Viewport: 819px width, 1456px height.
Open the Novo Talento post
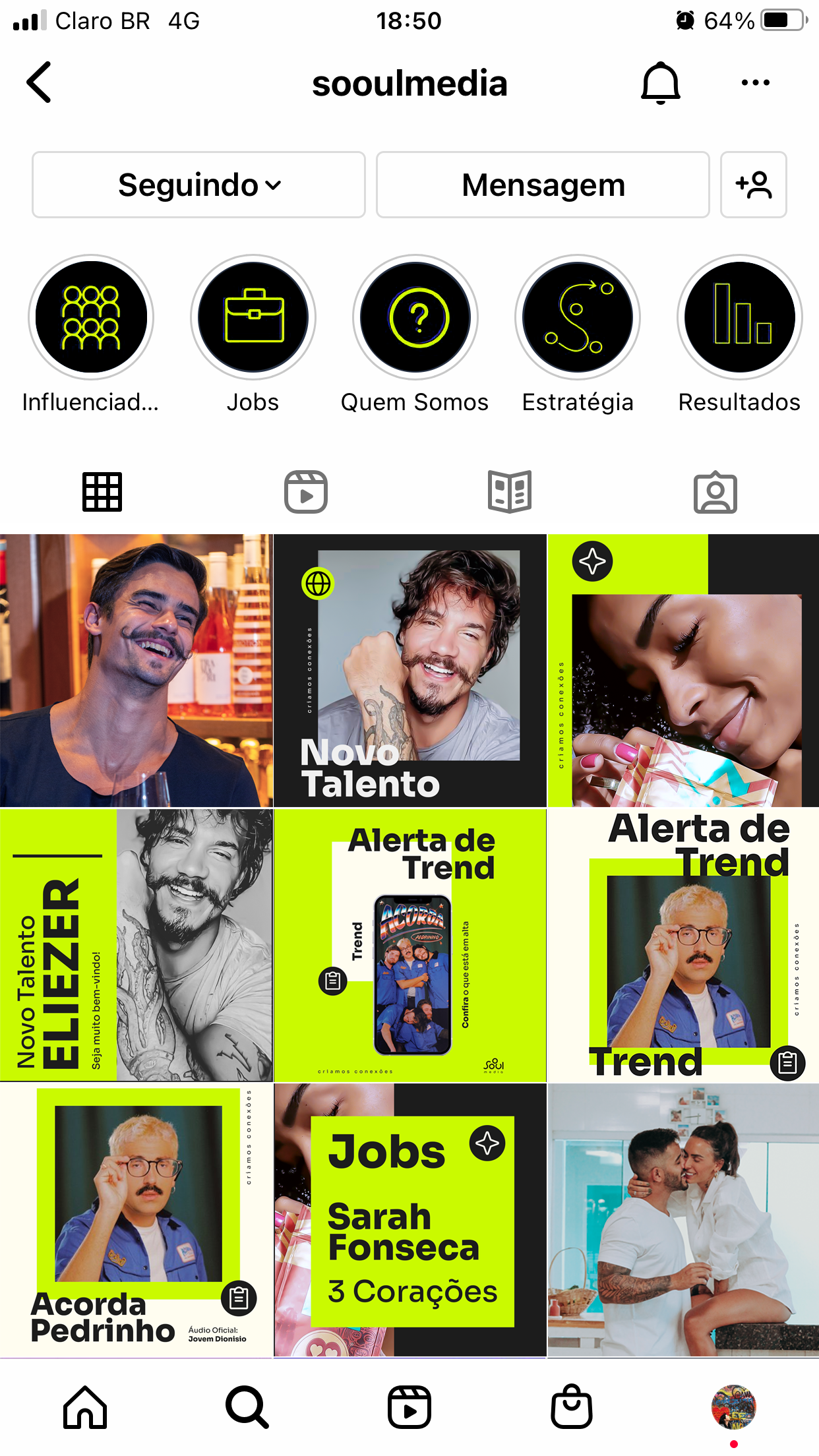[409, 671]
